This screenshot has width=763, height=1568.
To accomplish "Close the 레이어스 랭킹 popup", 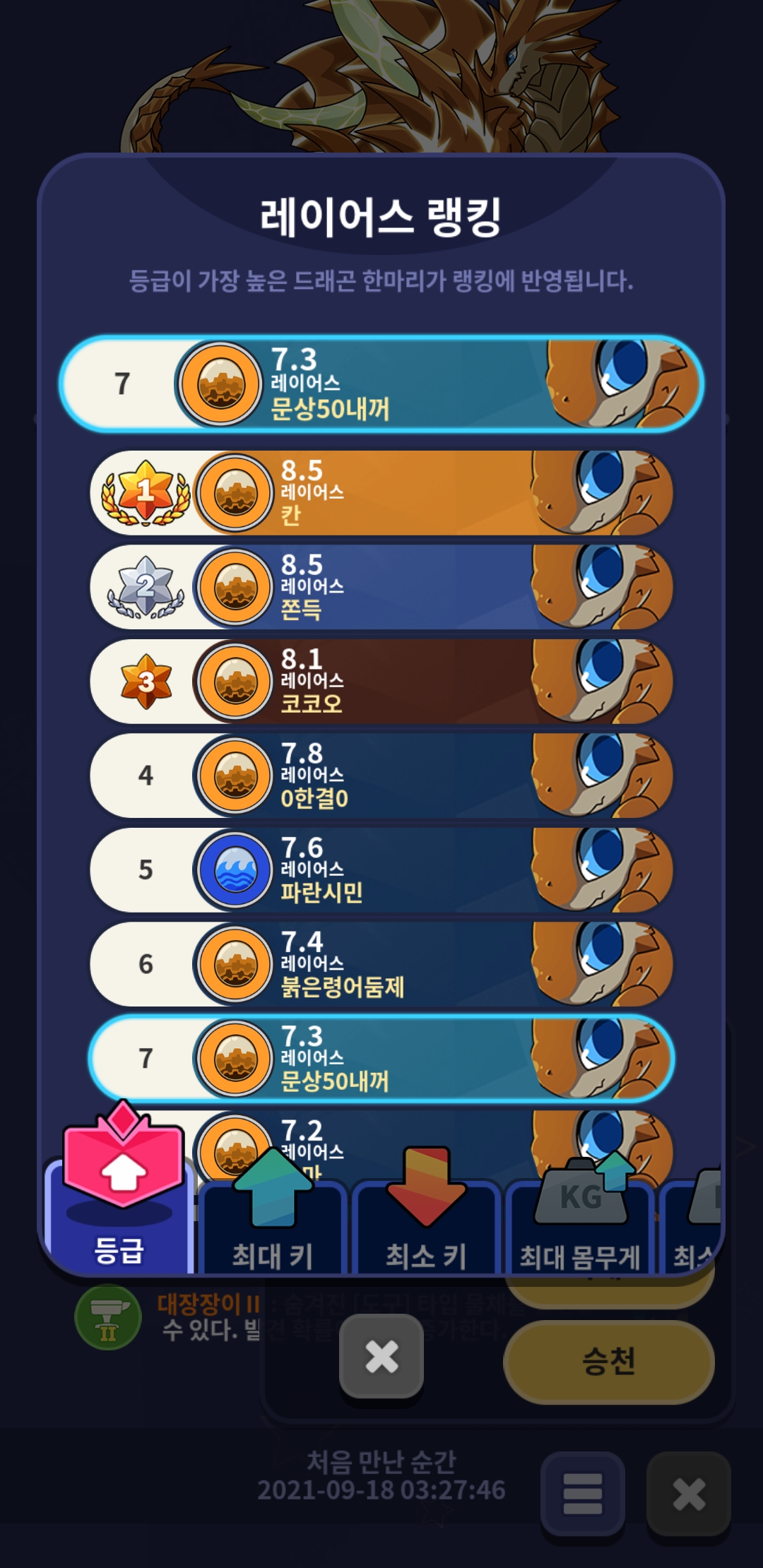I will click(x=381, y=1356).
